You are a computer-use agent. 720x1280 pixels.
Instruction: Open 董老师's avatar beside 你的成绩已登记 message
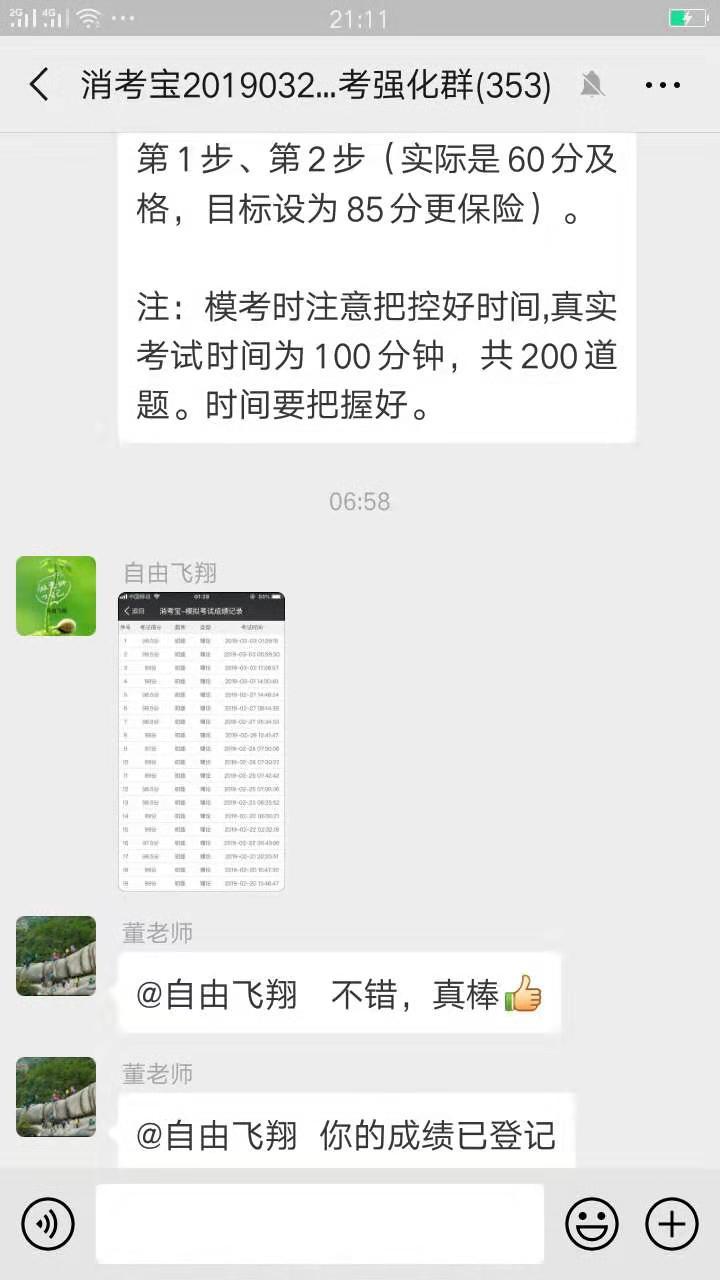pyautogui.click(x=56, y=1097)
